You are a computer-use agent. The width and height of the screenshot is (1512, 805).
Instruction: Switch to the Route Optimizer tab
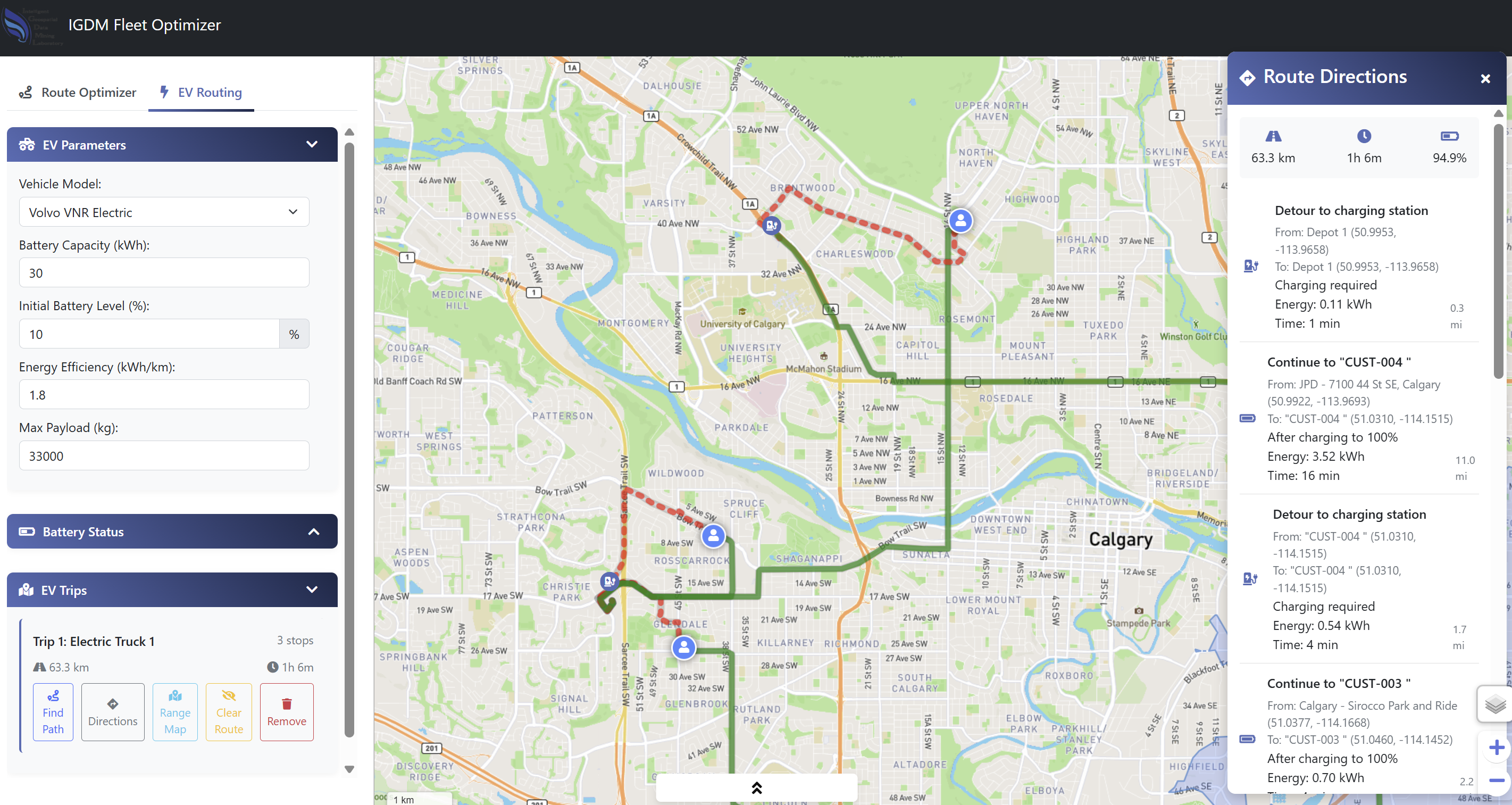[78, 92]
